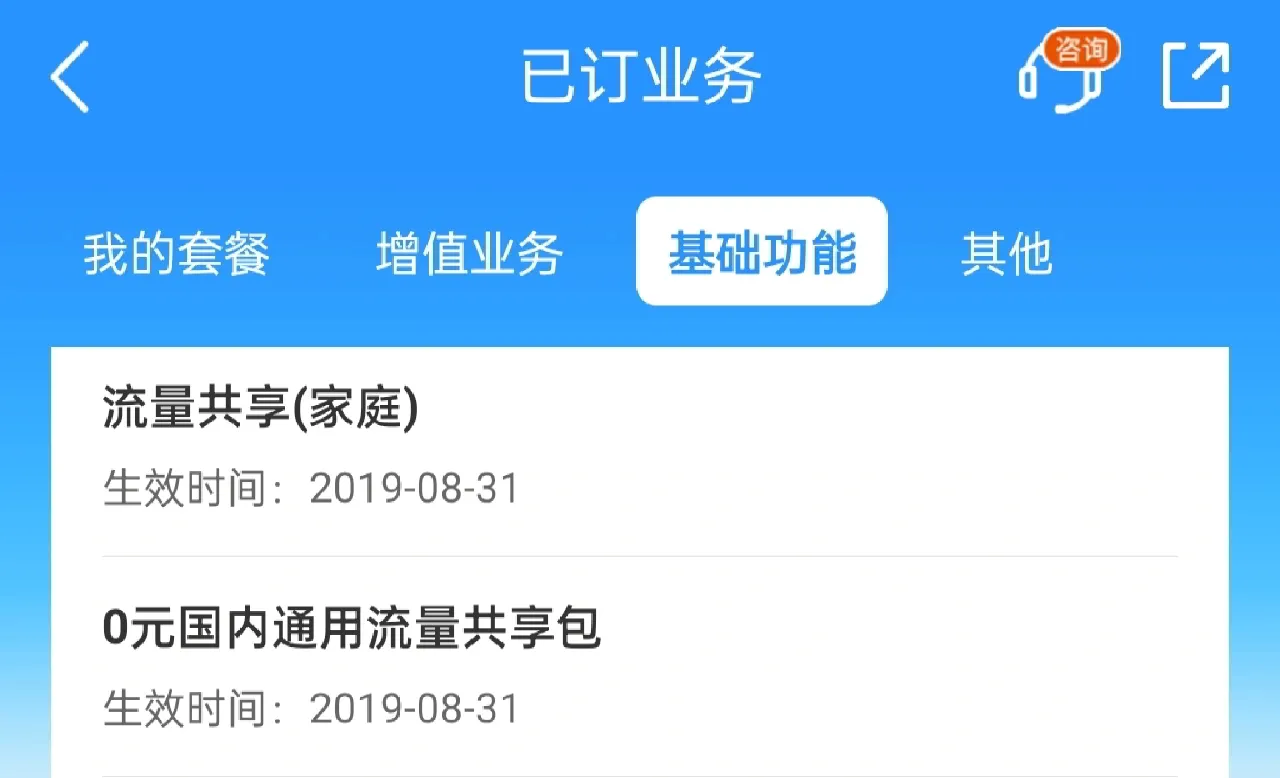Open the 其他 tab
Screen dimensions: 1280x778
coord(1006,253)
